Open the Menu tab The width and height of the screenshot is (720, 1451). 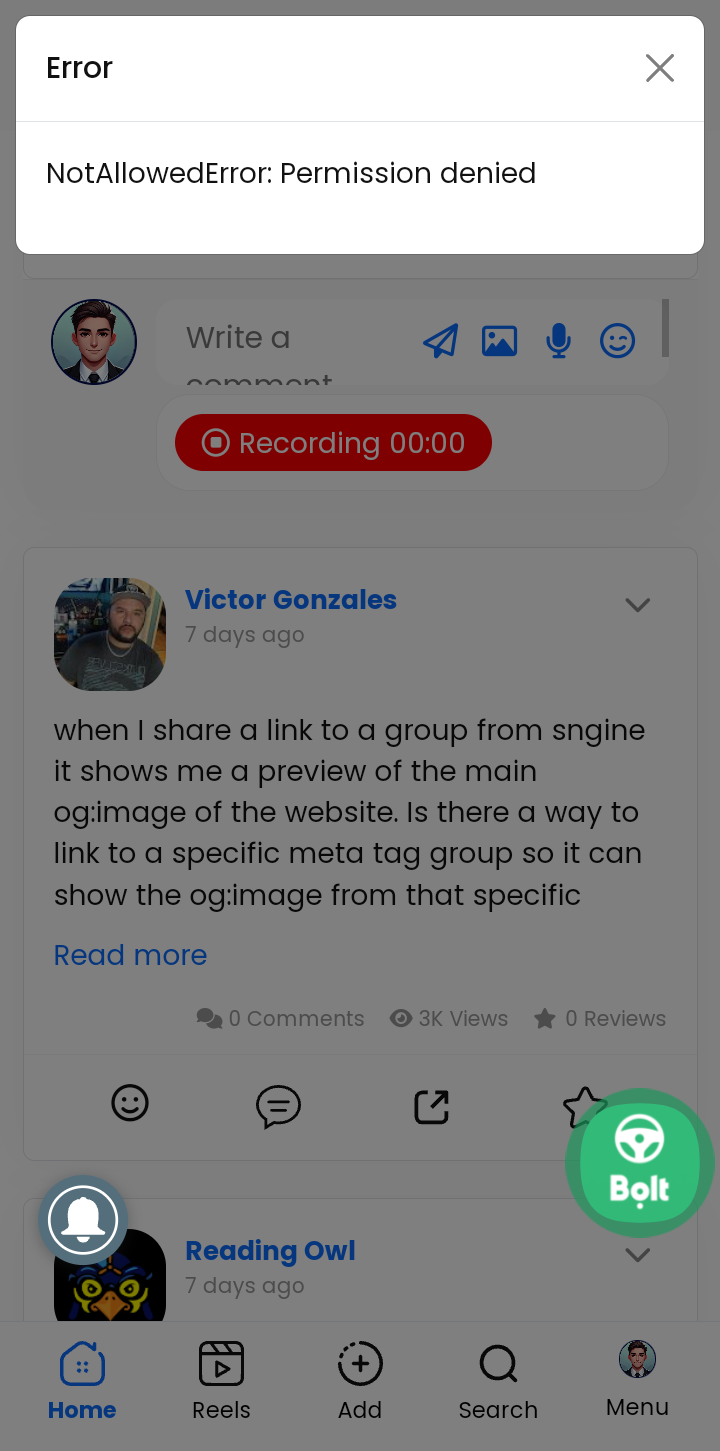click(x=637, y=1379)
